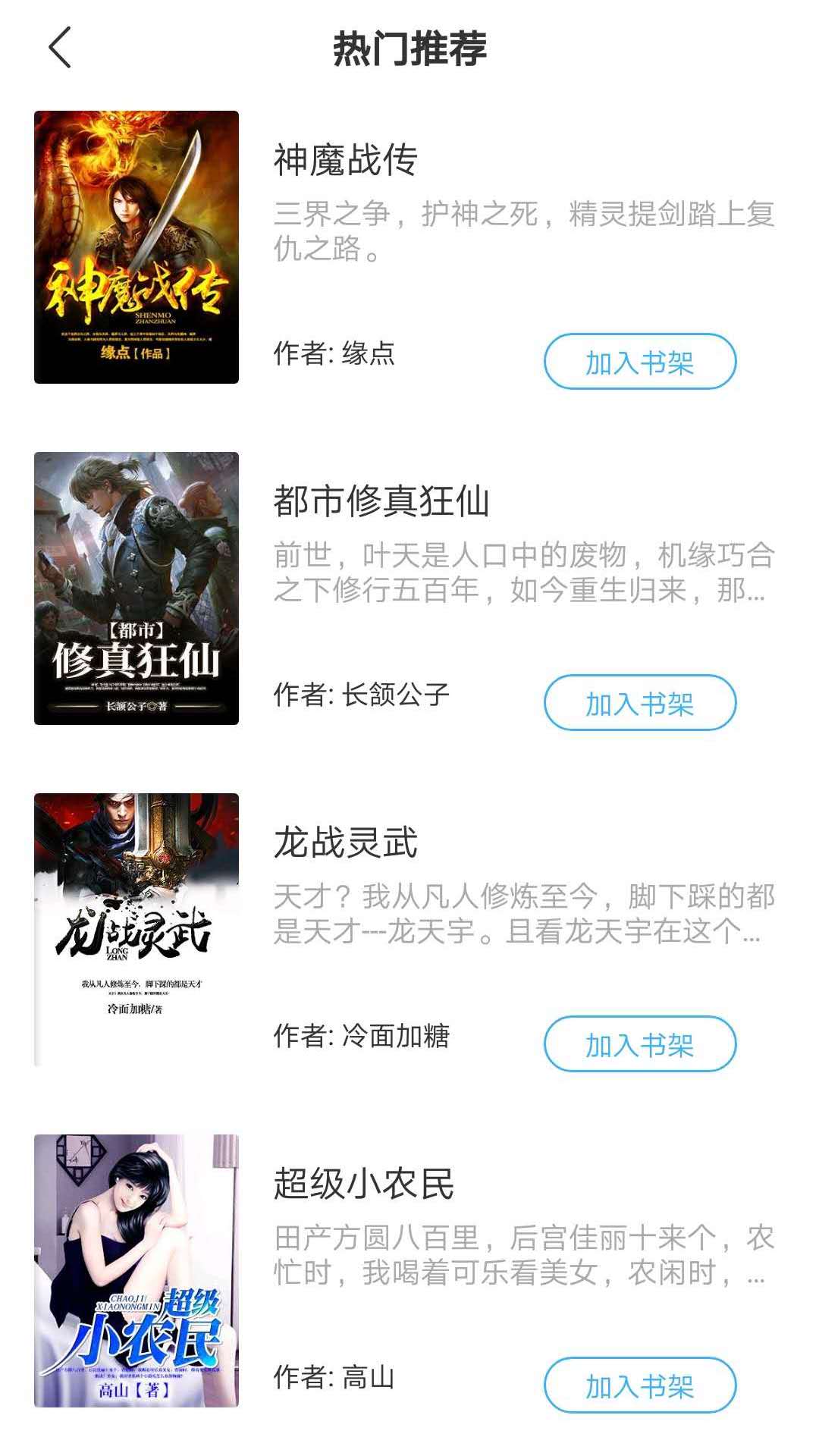The width and height of the screenshot is (819, 1456).
Task: Open the 都市修真狂仙 book cover
Action: (x=136, y=588)
